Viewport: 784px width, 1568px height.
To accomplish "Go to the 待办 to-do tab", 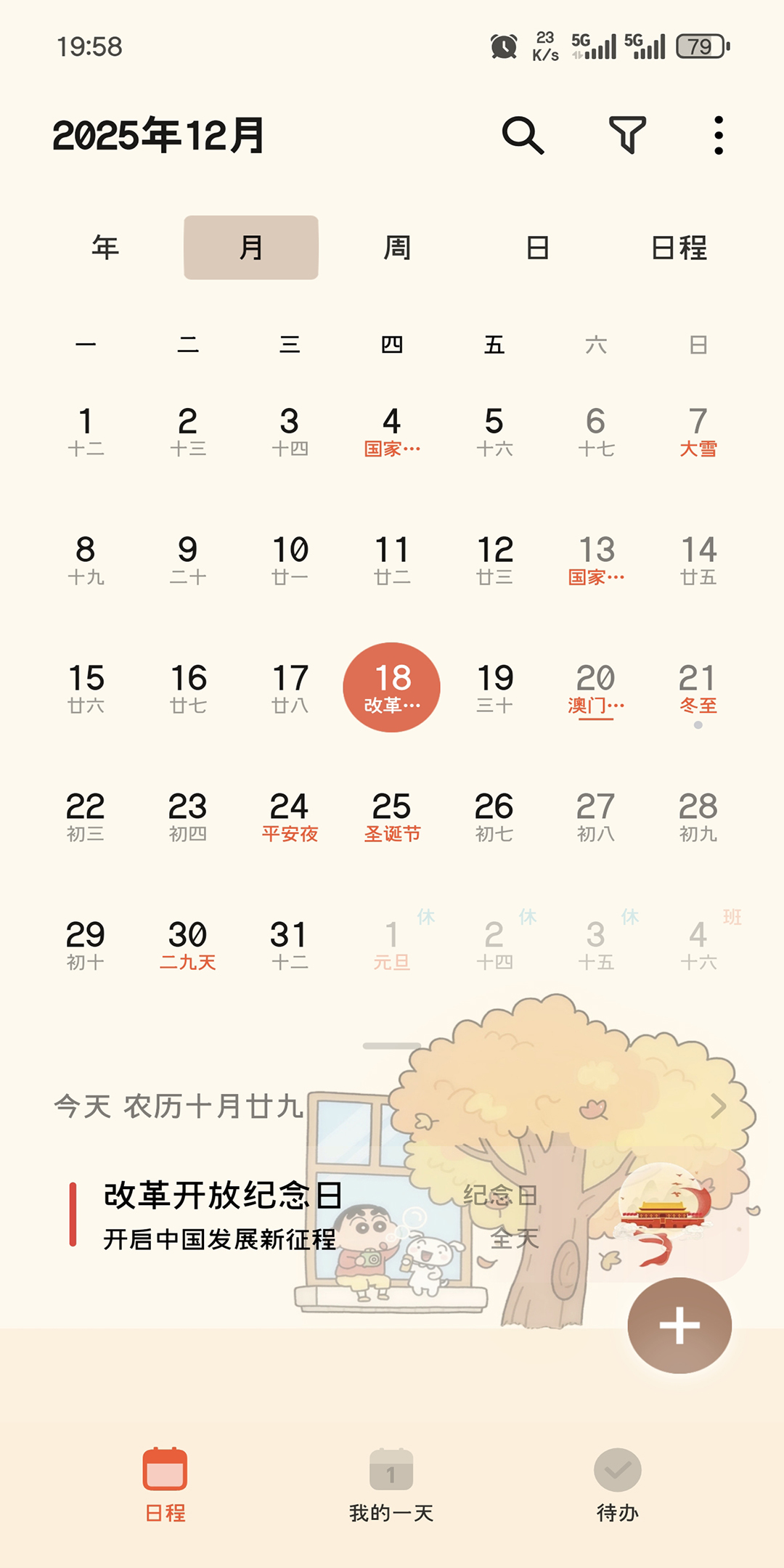I will pyautogui.click(x=617, y=1485).
